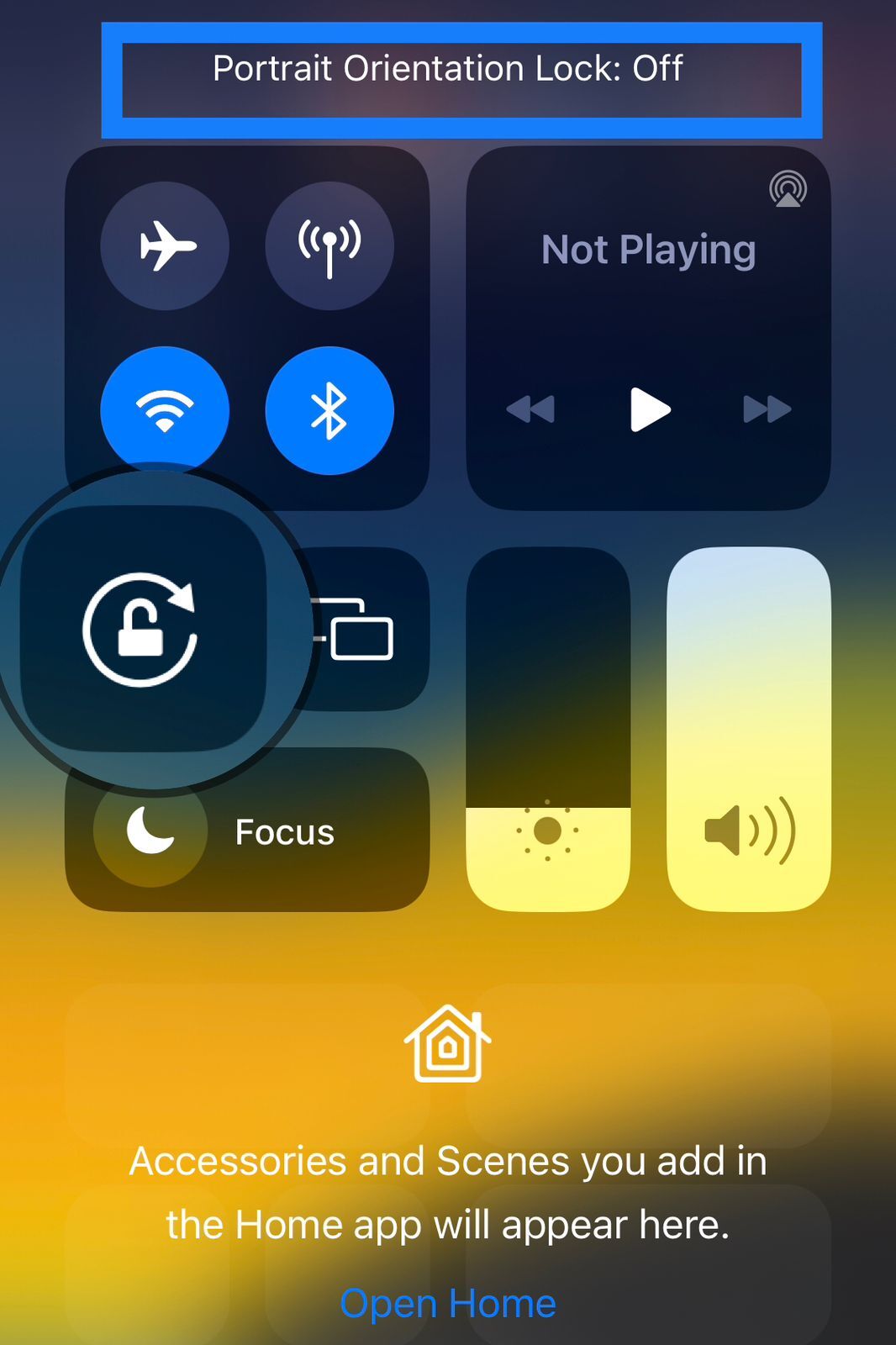Start playback with the play button
Viewport: 896px width, 1345px height.
click(650, 409)
